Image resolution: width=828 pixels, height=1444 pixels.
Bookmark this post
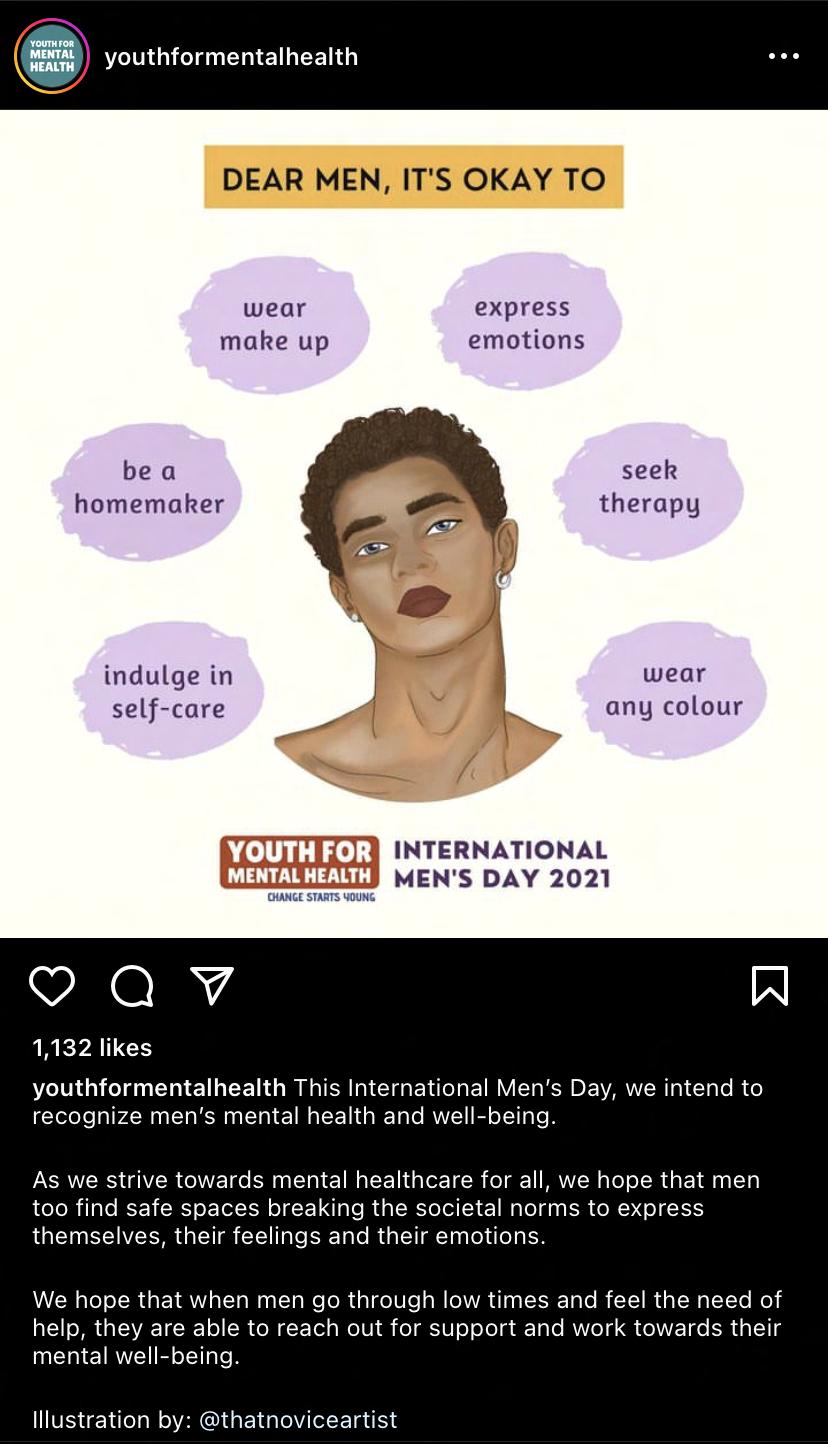coord(769,985)
